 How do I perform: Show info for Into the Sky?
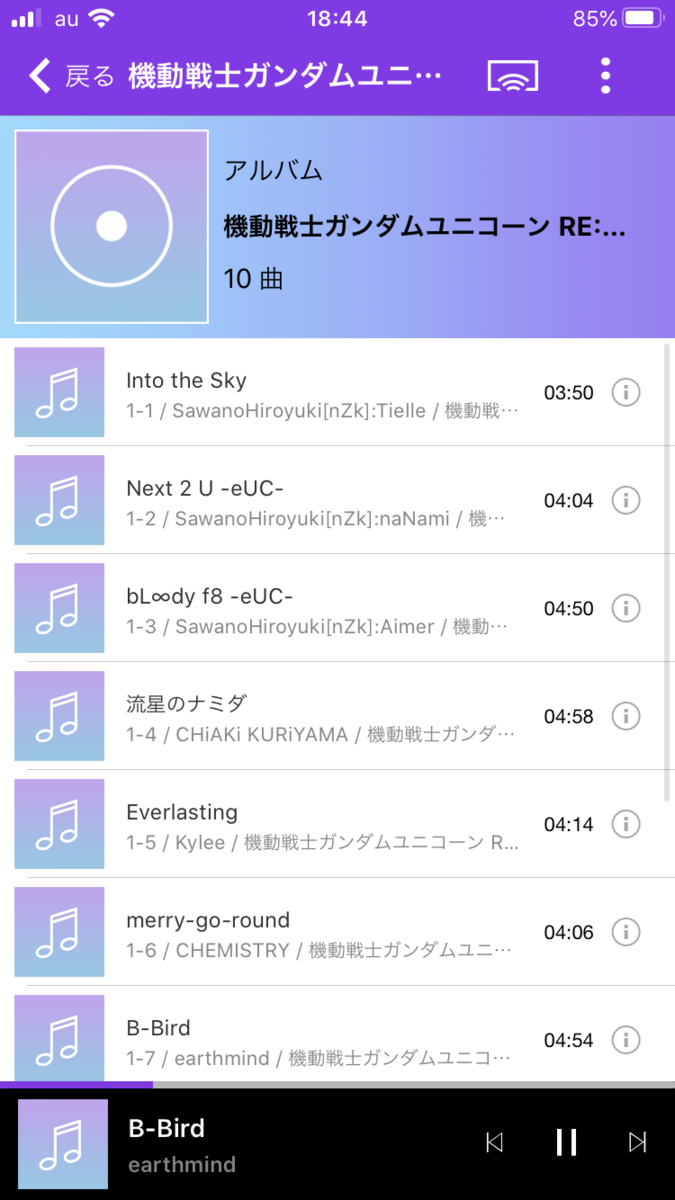coord(626,393)
